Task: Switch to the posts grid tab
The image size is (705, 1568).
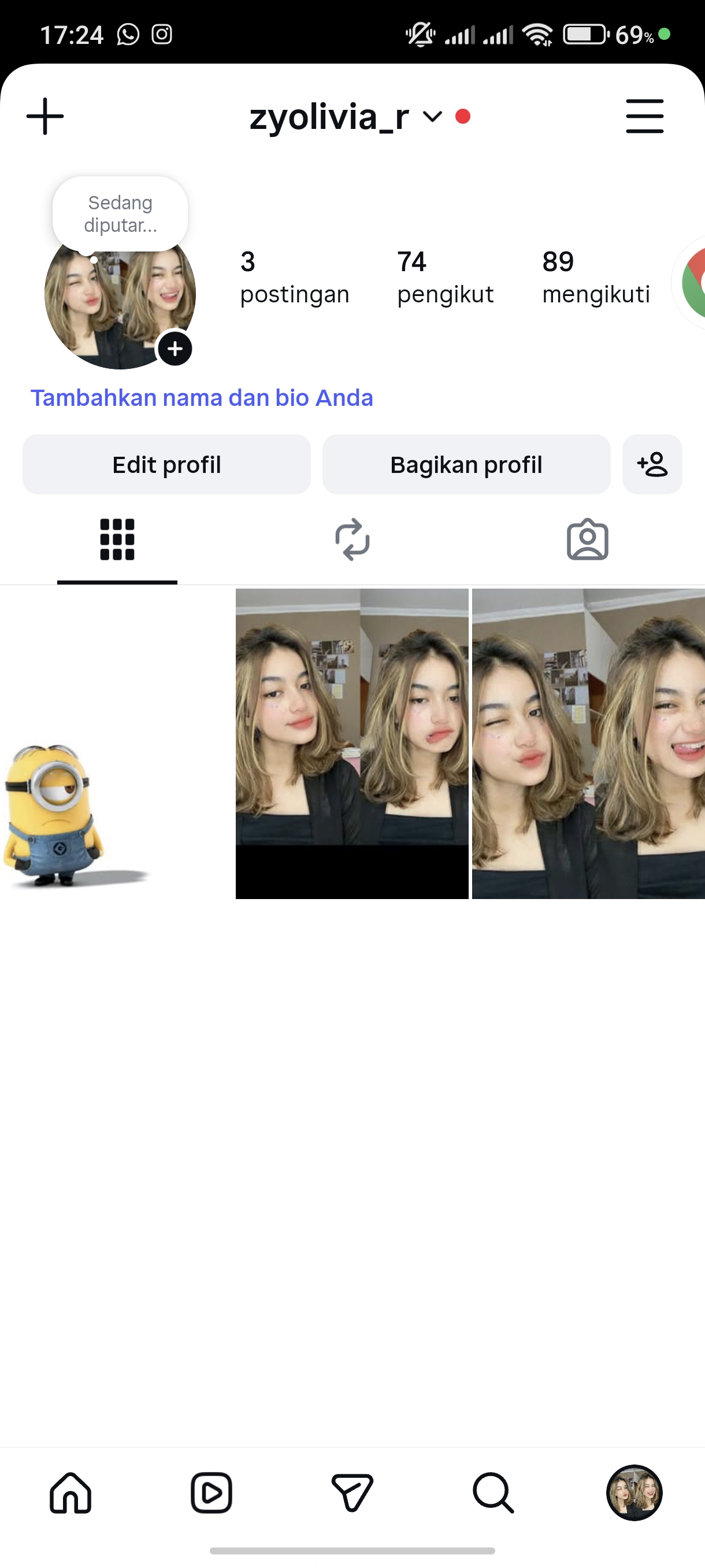Action: point(117,539)
